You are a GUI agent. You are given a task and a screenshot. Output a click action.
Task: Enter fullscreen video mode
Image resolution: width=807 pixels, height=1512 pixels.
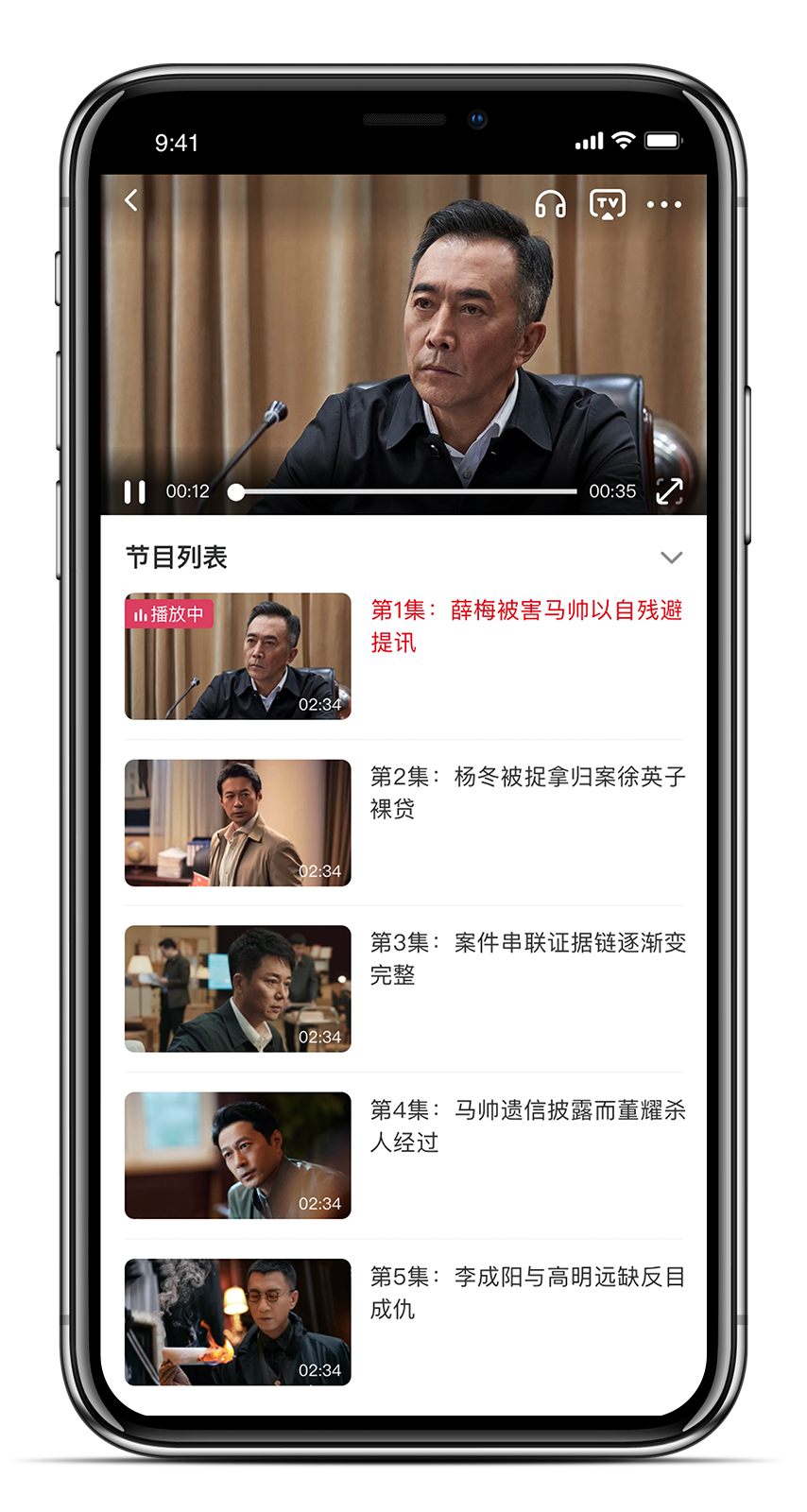pyautogui.click(x=669, y=491)
